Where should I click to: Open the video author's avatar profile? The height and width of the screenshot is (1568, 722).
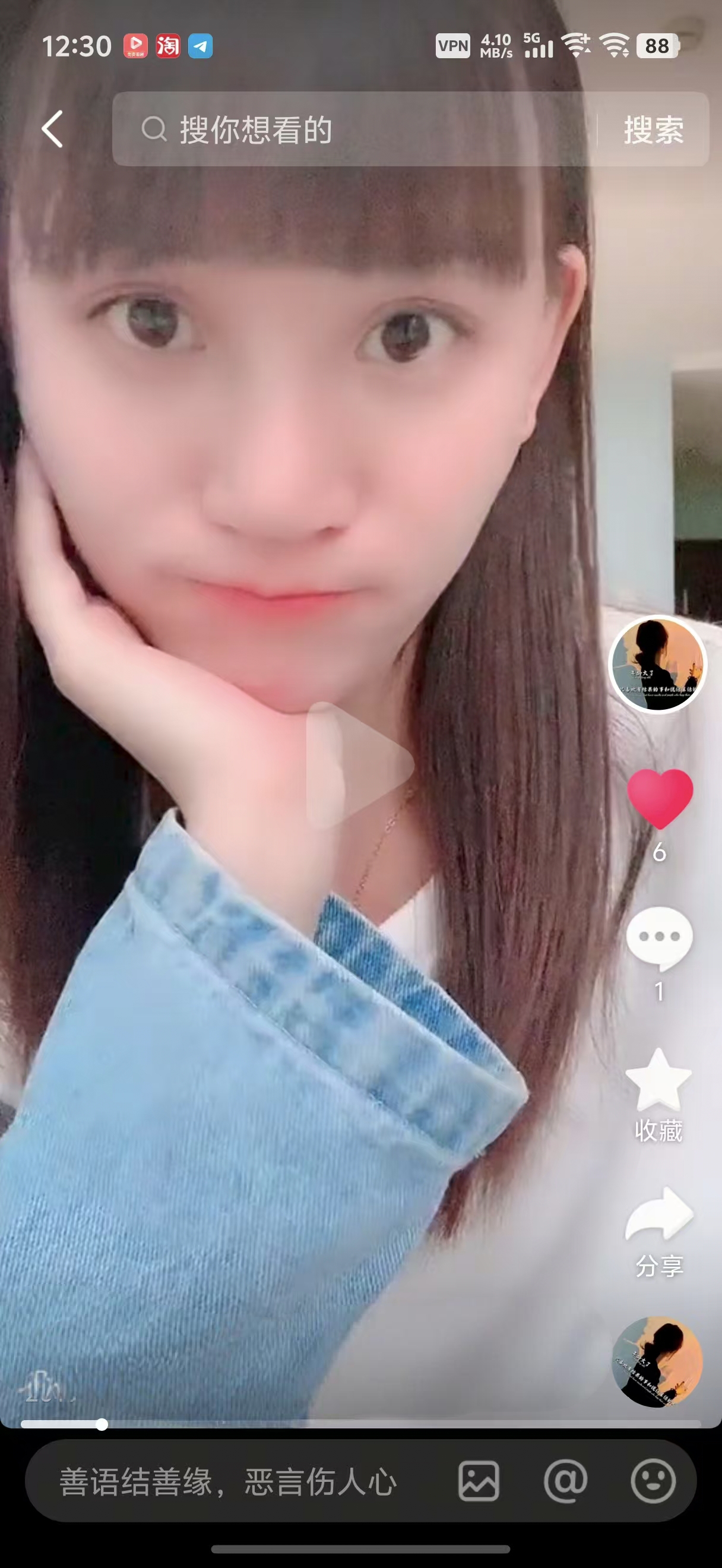tap(657, 663)
